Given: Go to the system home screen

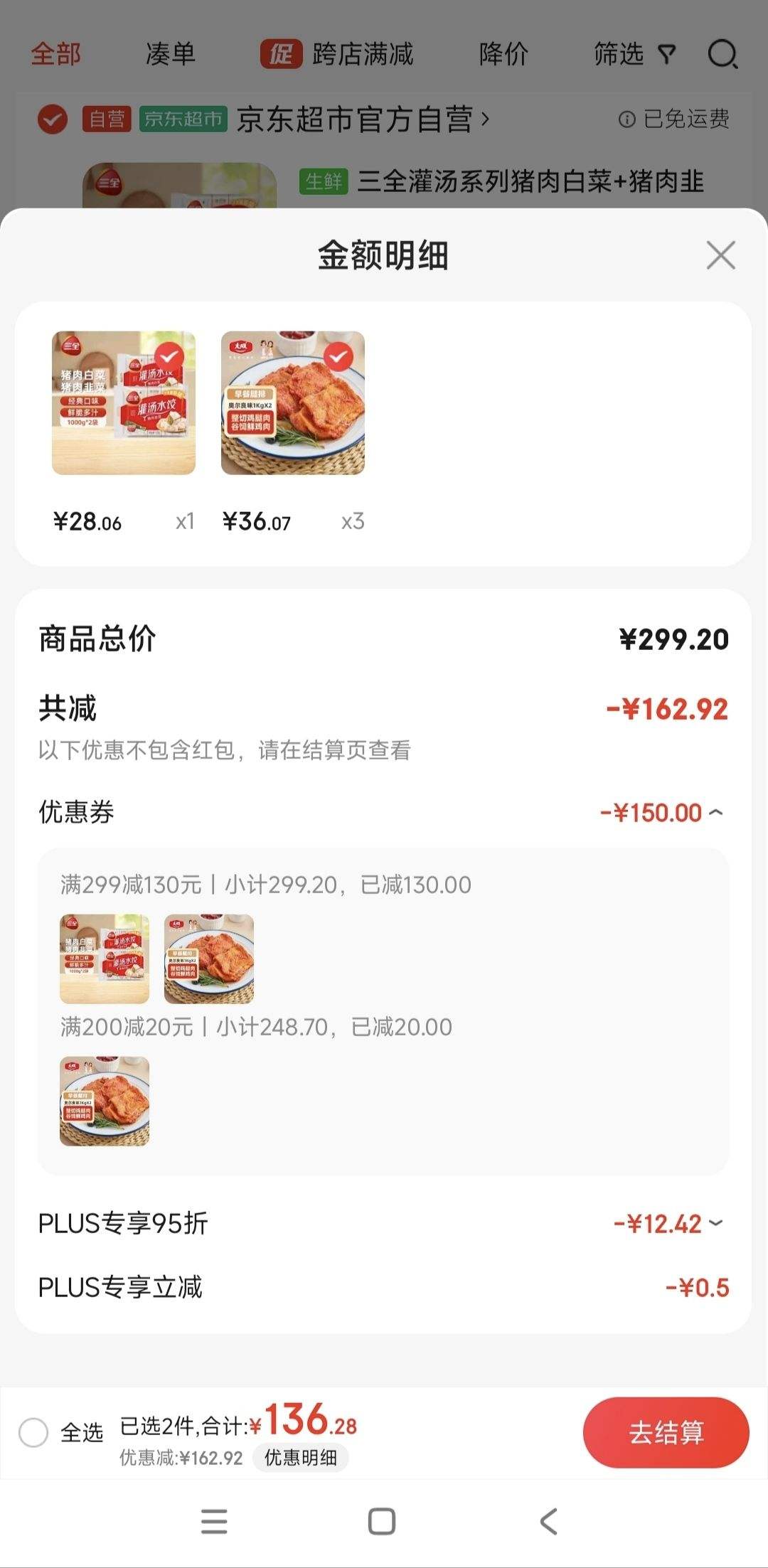Looking at the screenshot, I should pos(382,1522).
